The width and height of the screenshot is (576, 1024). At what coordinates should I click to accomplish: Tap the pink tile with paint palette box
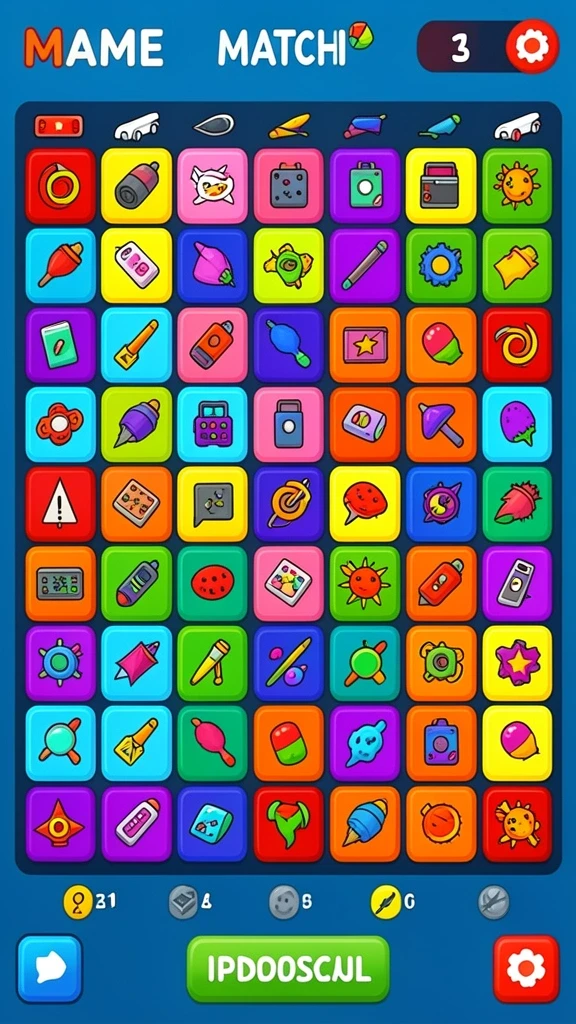click(288, 584)
